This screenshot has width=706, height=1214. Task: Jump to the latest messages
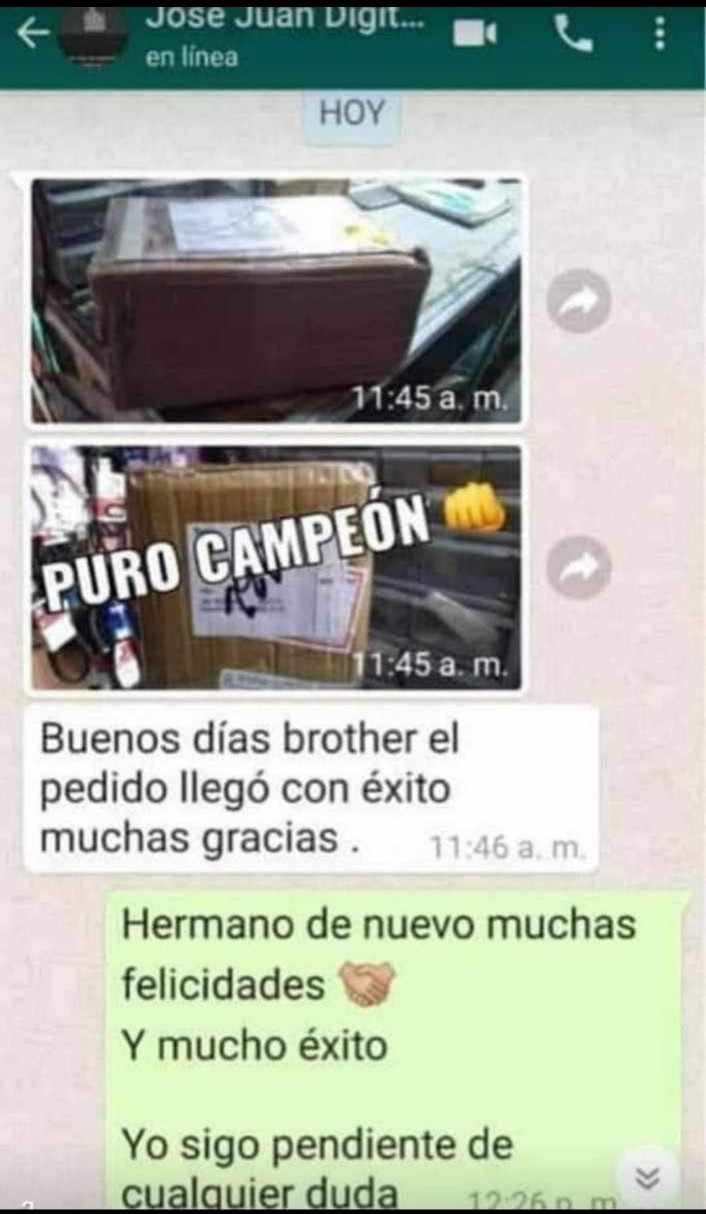click(x=648, y=1178)
